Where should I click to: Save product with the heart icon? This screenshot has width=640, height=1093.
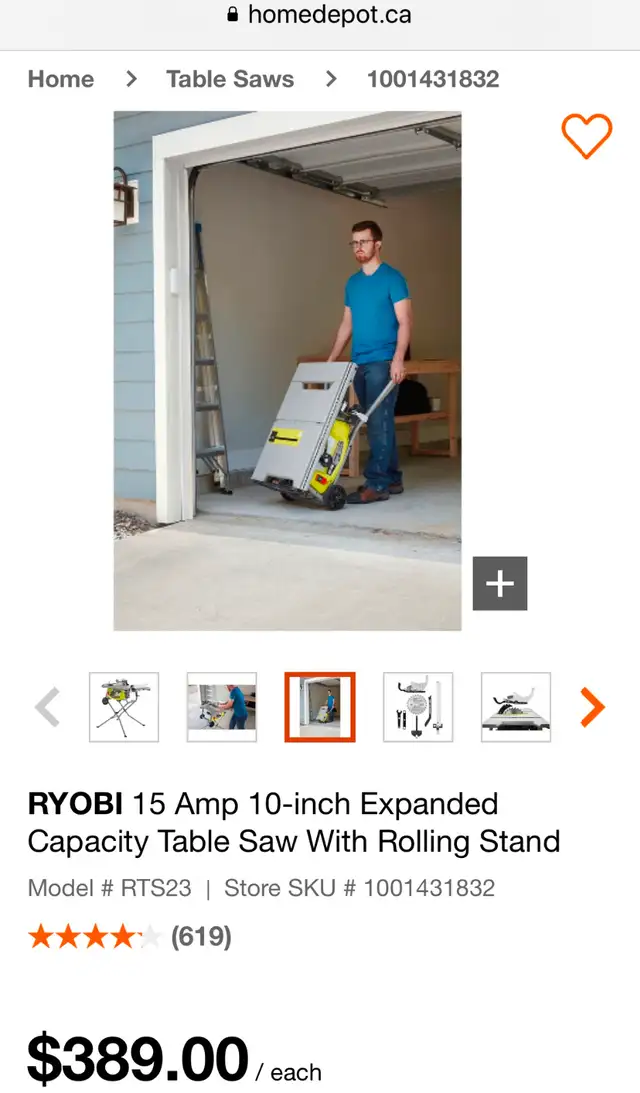pyautogui.click(x=587, y=136)
